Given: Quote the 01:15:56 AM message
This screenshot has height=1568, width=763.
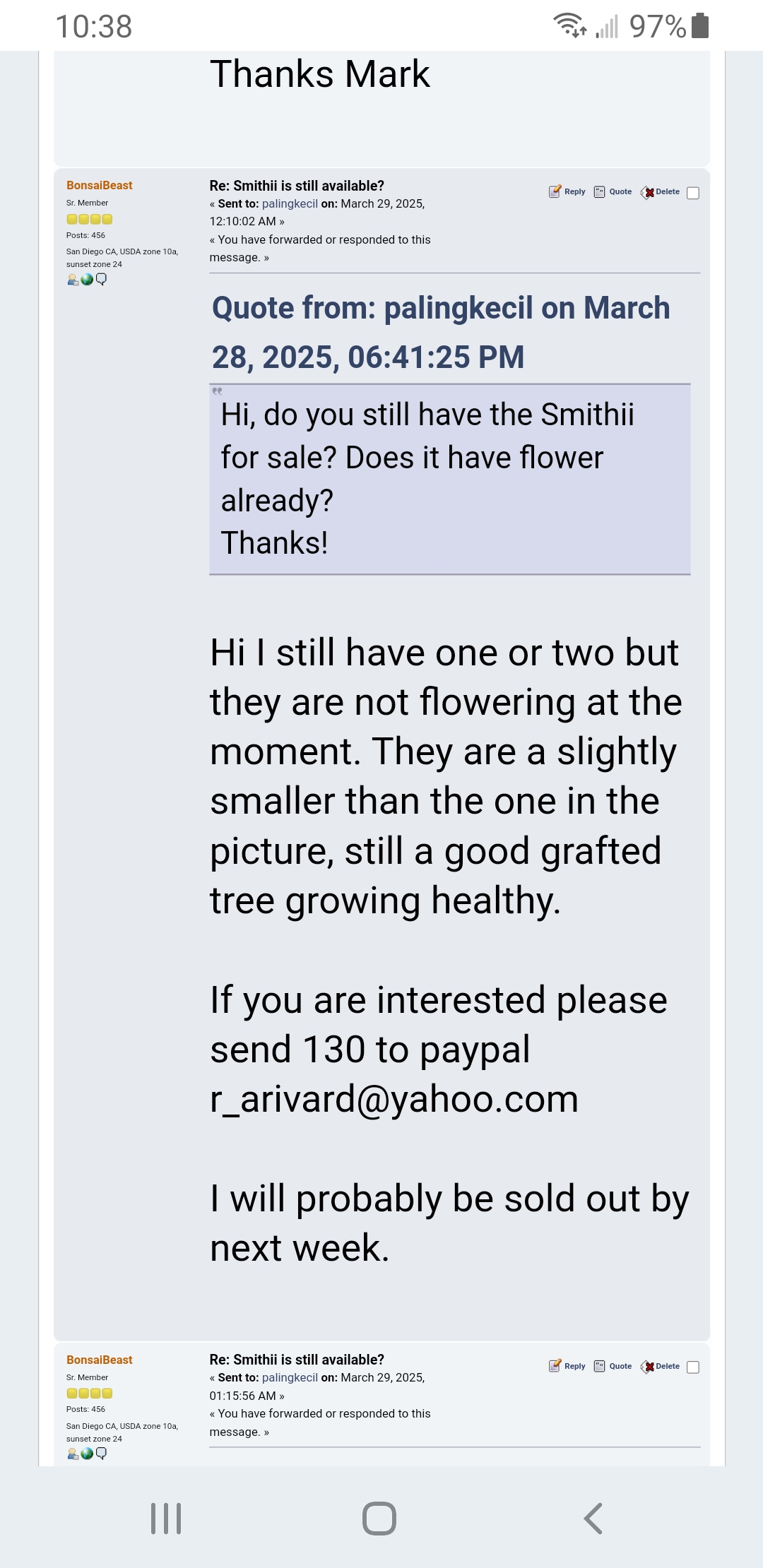Looking at the screenshot, I should [x=613, y=1366].
